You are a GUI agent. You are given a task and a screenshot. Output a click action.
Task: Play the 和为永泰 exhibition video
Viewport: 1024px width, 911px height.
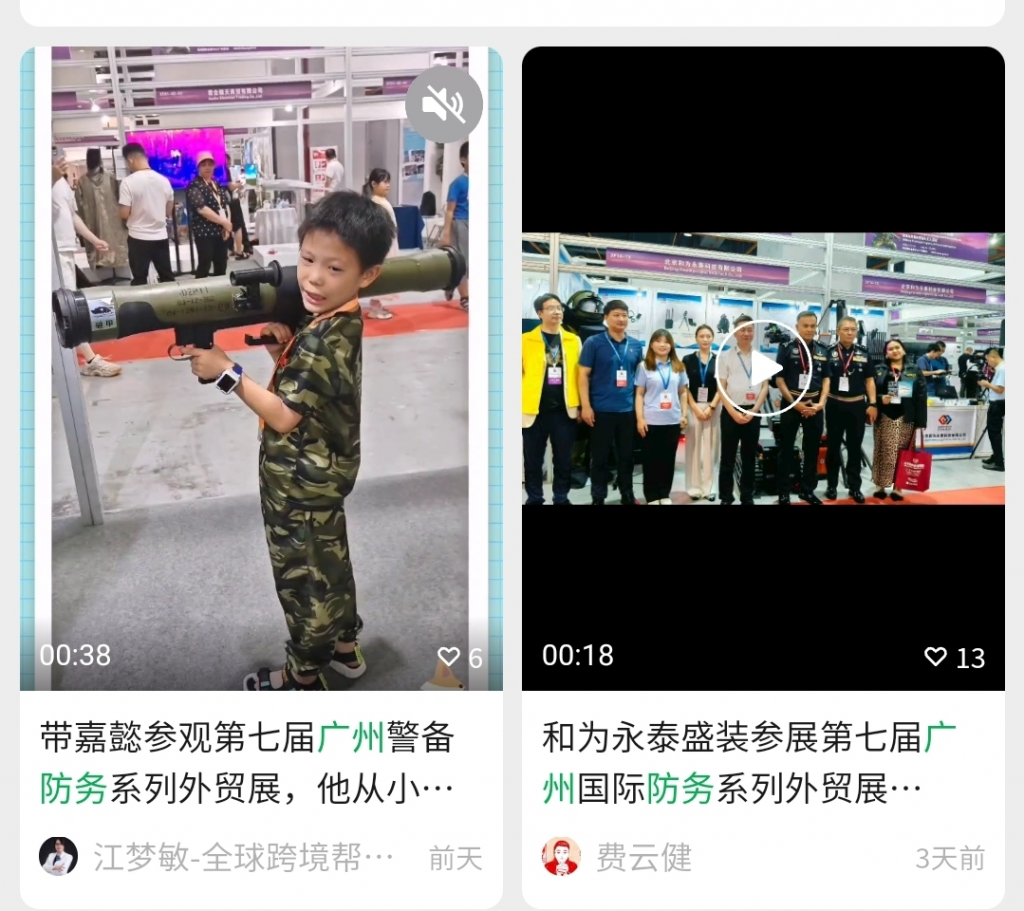[x=763, y=369]
